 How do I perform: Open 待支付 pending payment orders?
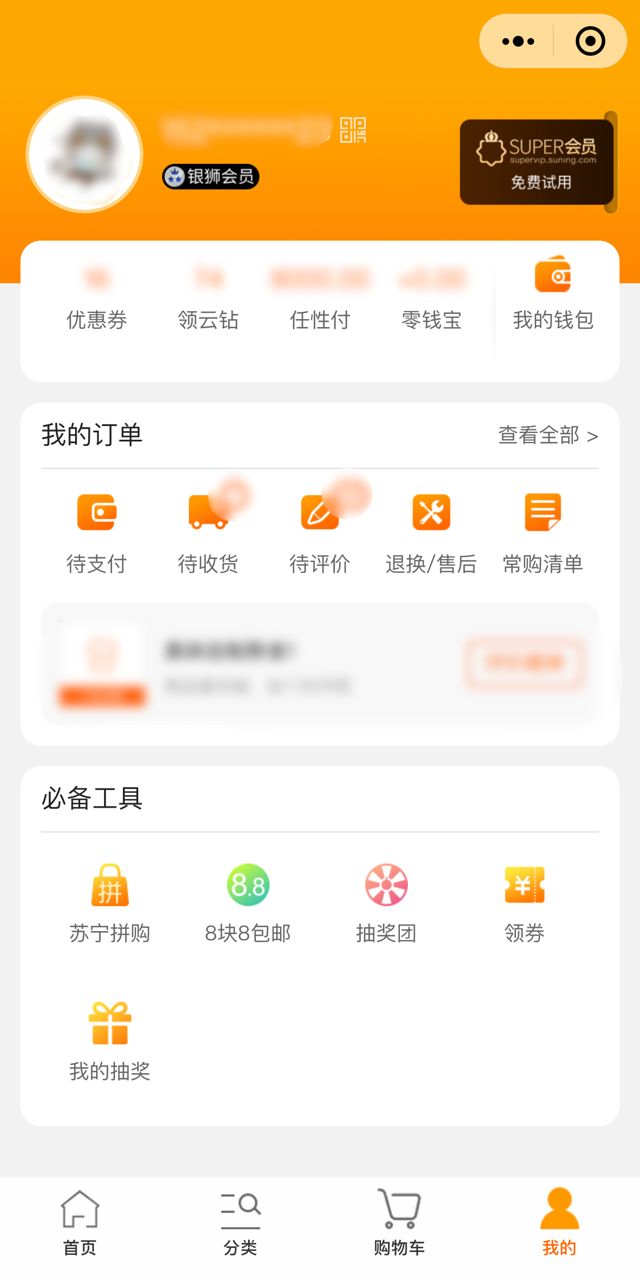tap(97, 533)
